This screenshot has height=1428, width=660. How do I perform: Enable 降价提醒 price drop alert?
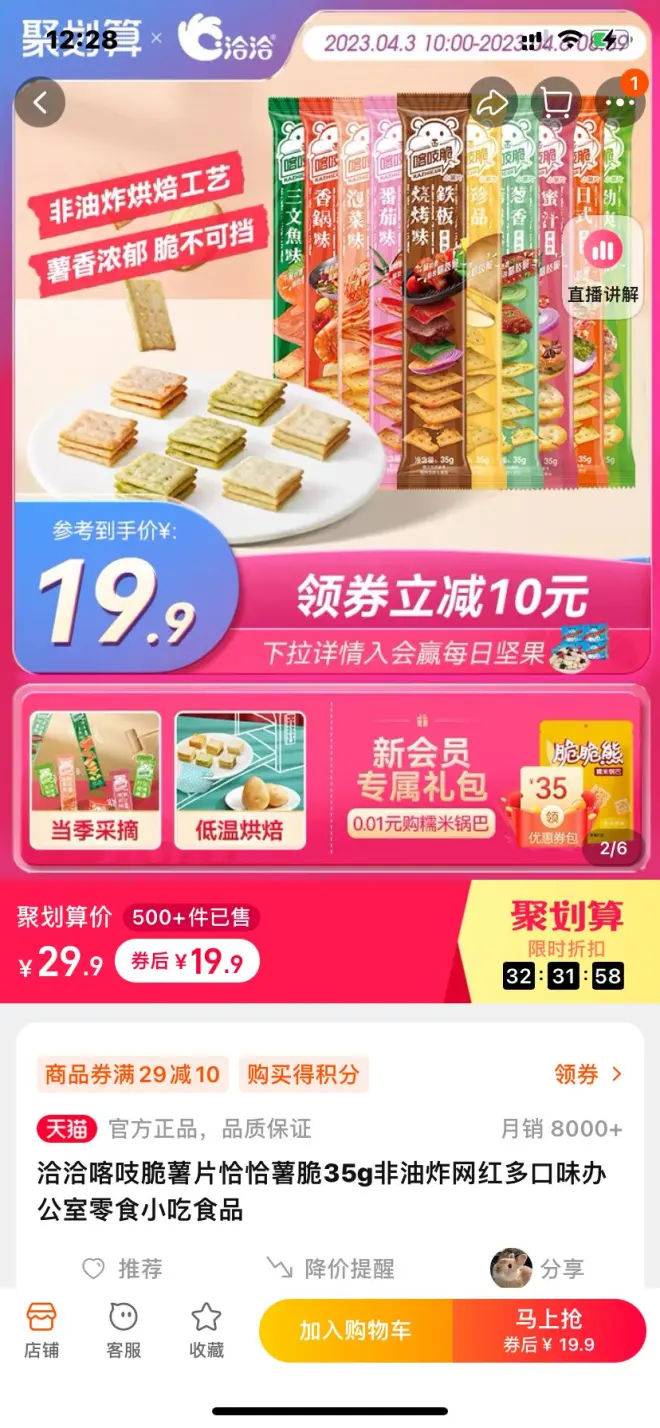click(331, 1269)
